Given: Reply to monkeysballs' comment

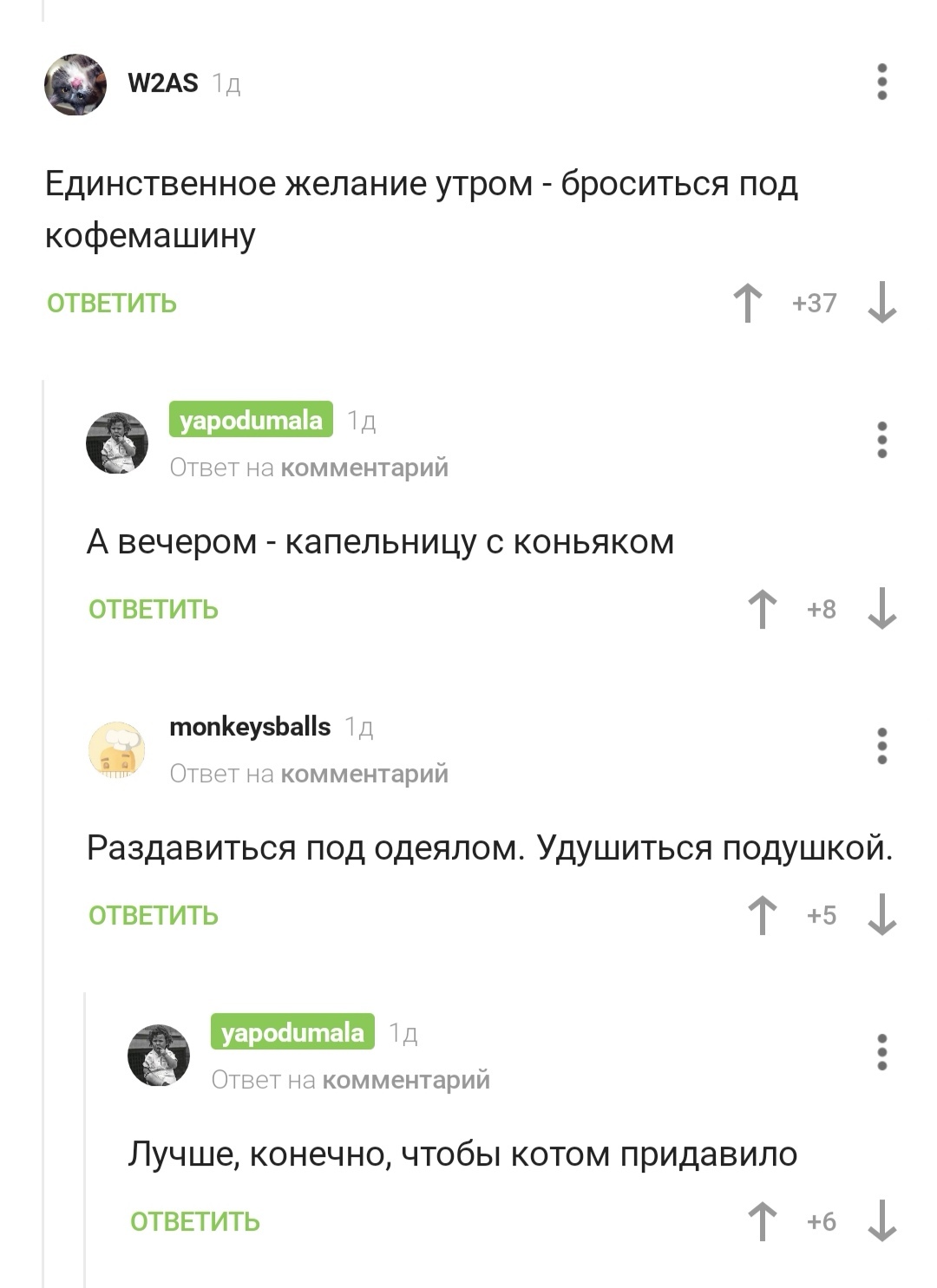Looking at the screenshot, I should [154, 916].
